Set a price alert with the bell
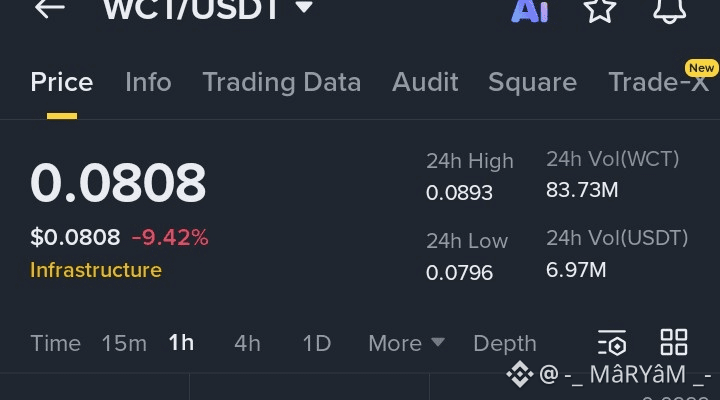720x400 pixels. click(669, 11)
